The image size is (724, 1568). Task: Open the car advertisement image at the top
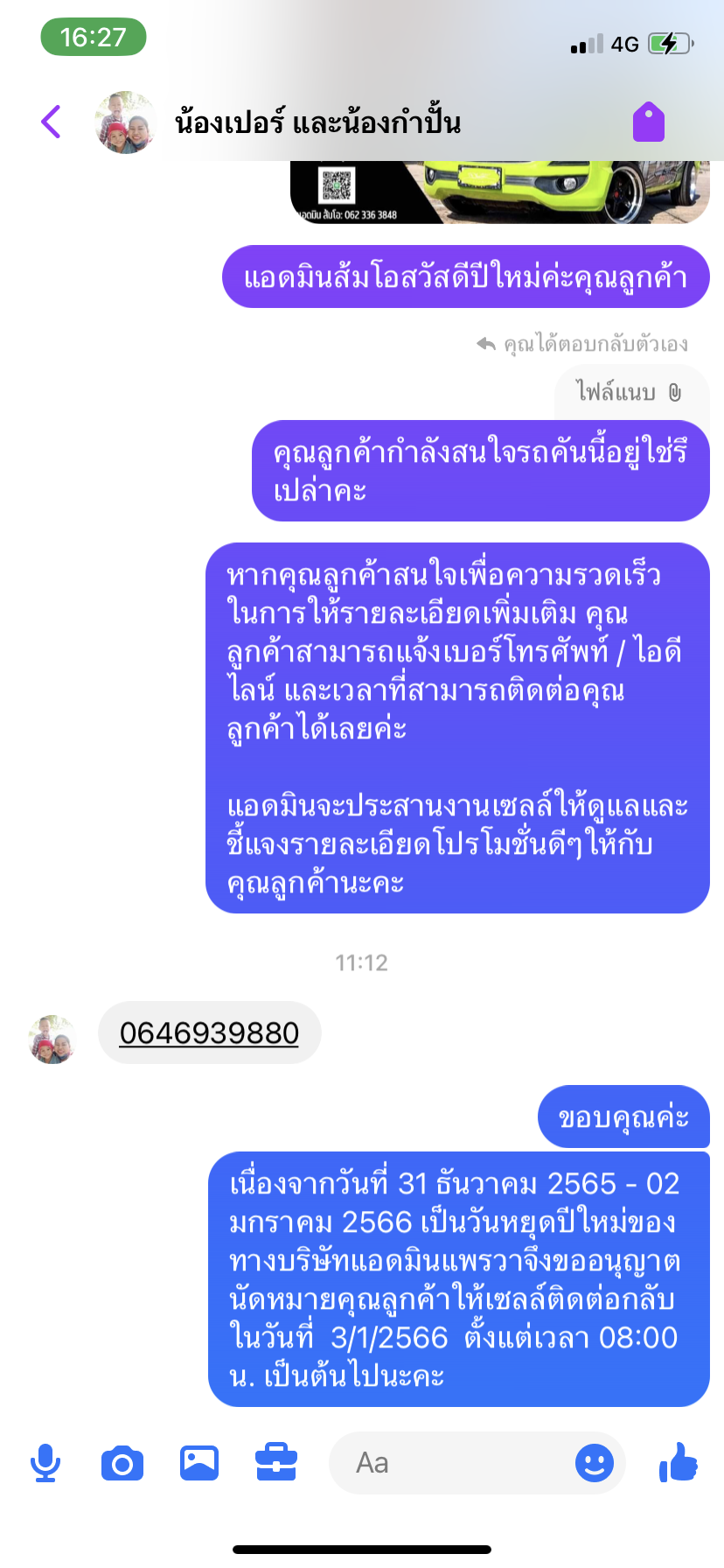coord(499,192)
